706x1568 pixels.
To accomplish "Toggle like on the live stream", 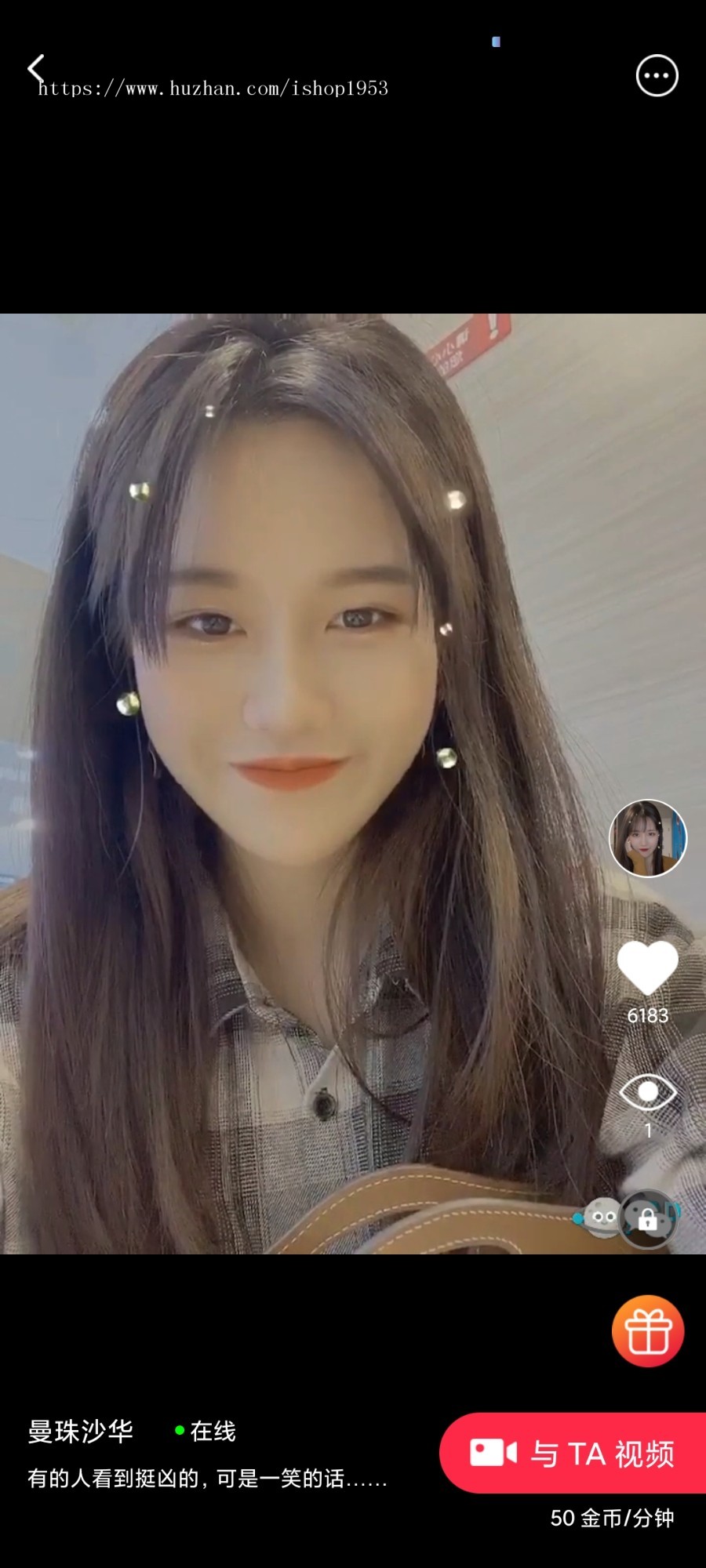I will coord(649,968).
